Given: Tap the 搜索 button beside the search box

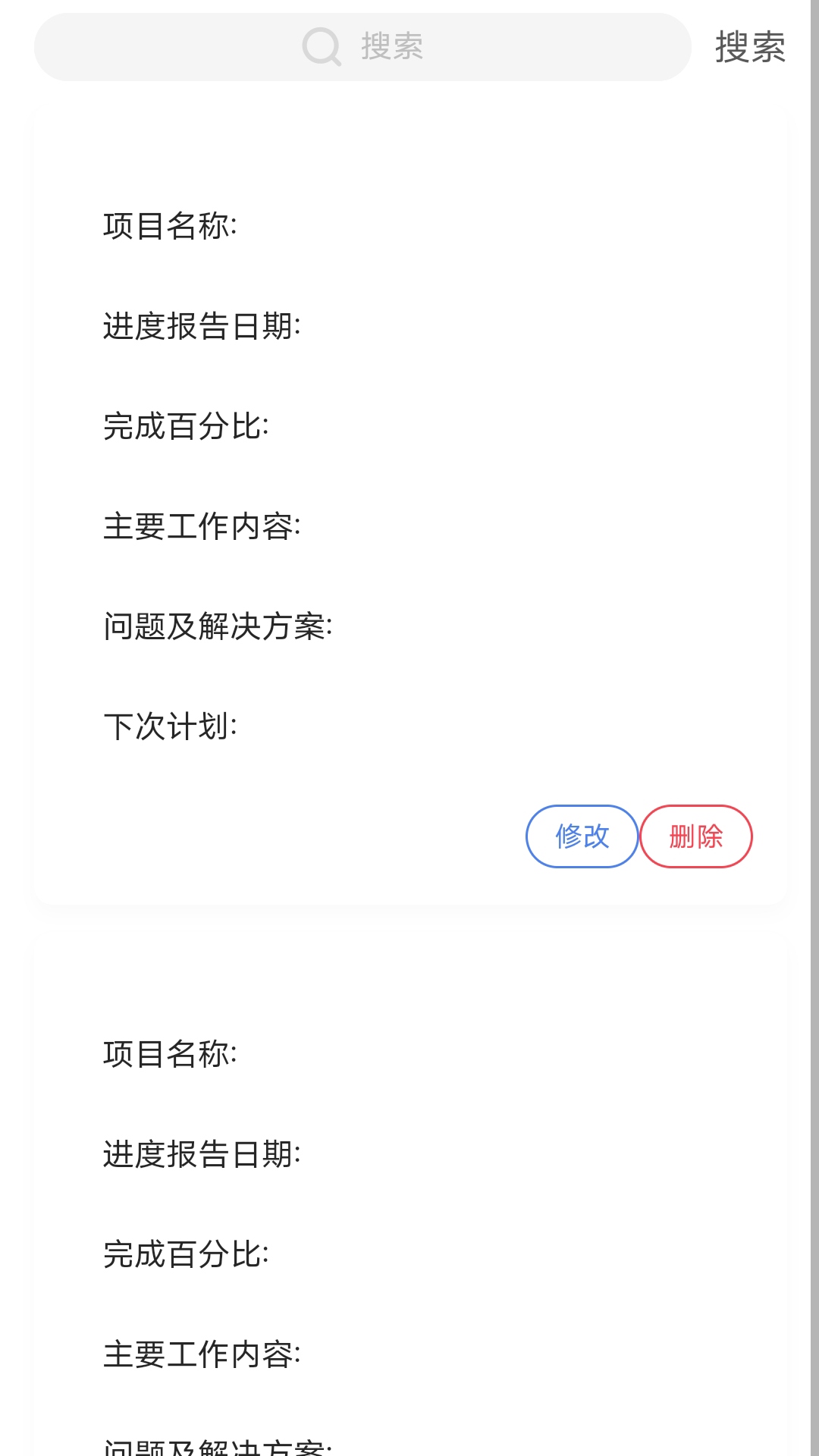Looking at the screenshot, I should [x=750, y=47].
